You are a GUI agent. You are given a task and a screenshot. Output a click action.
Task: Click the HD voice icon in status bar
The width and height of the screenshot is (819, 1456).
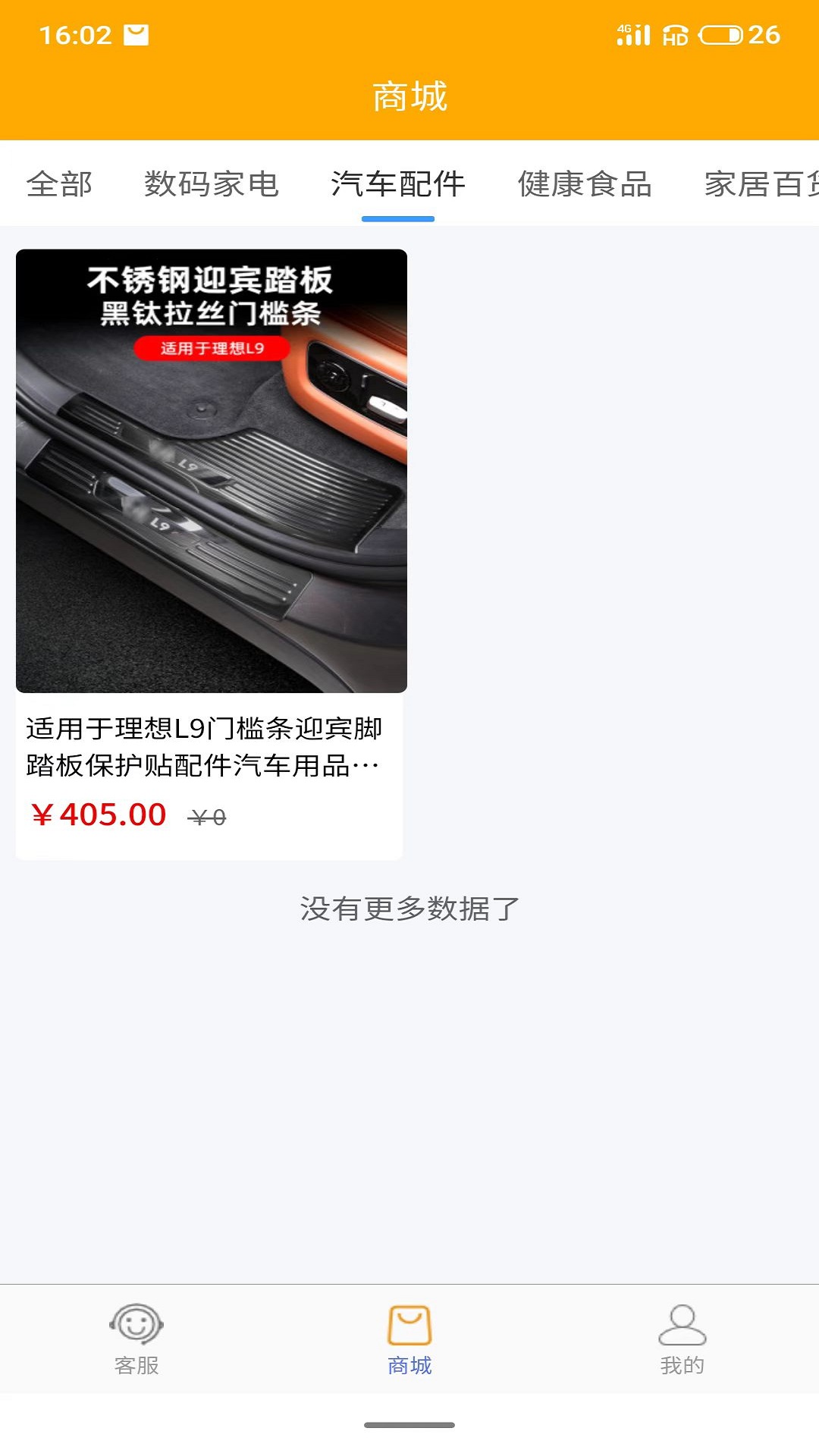676,36
